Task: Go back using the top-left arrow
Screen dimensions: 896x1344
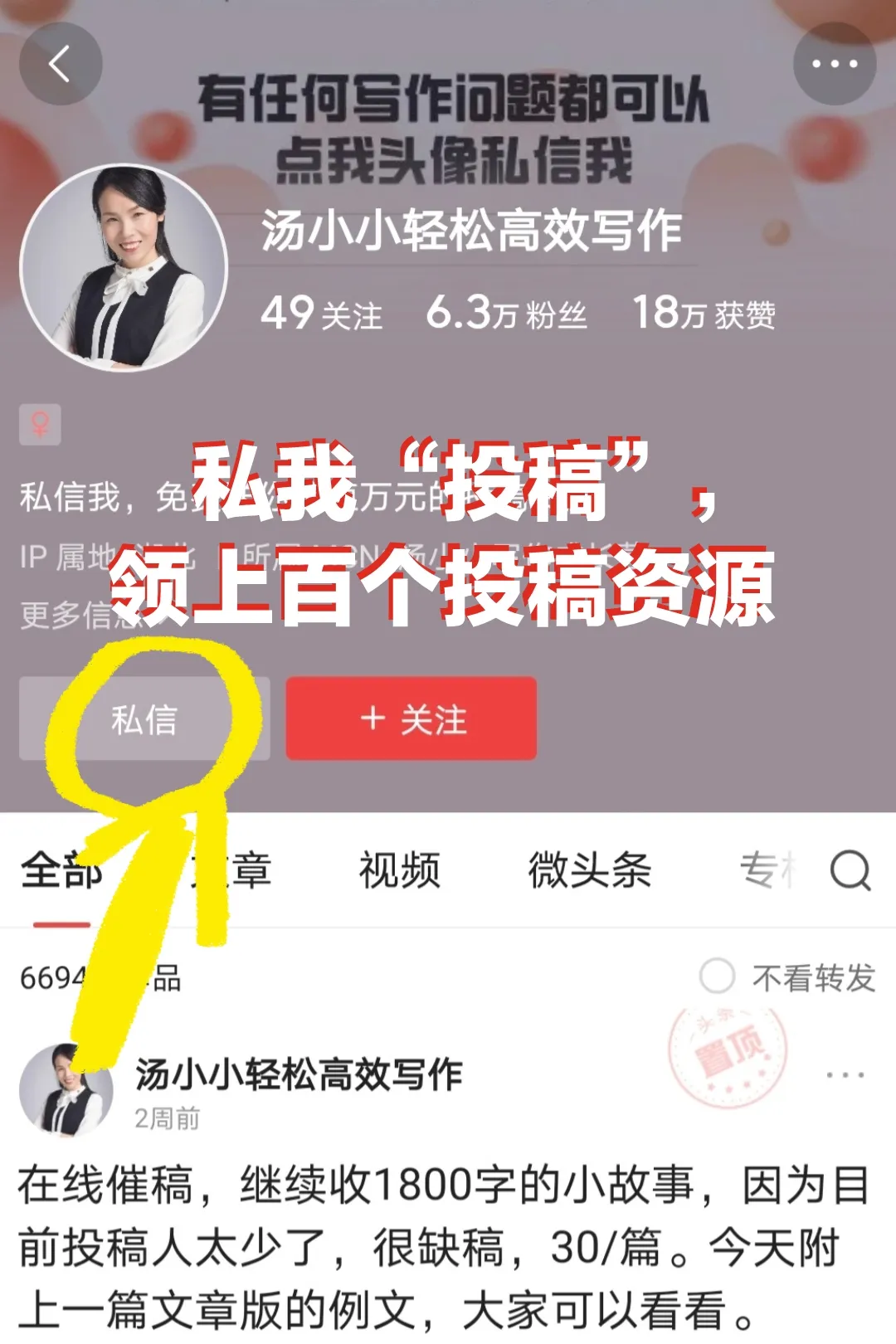Action: (x=60, y=64)
